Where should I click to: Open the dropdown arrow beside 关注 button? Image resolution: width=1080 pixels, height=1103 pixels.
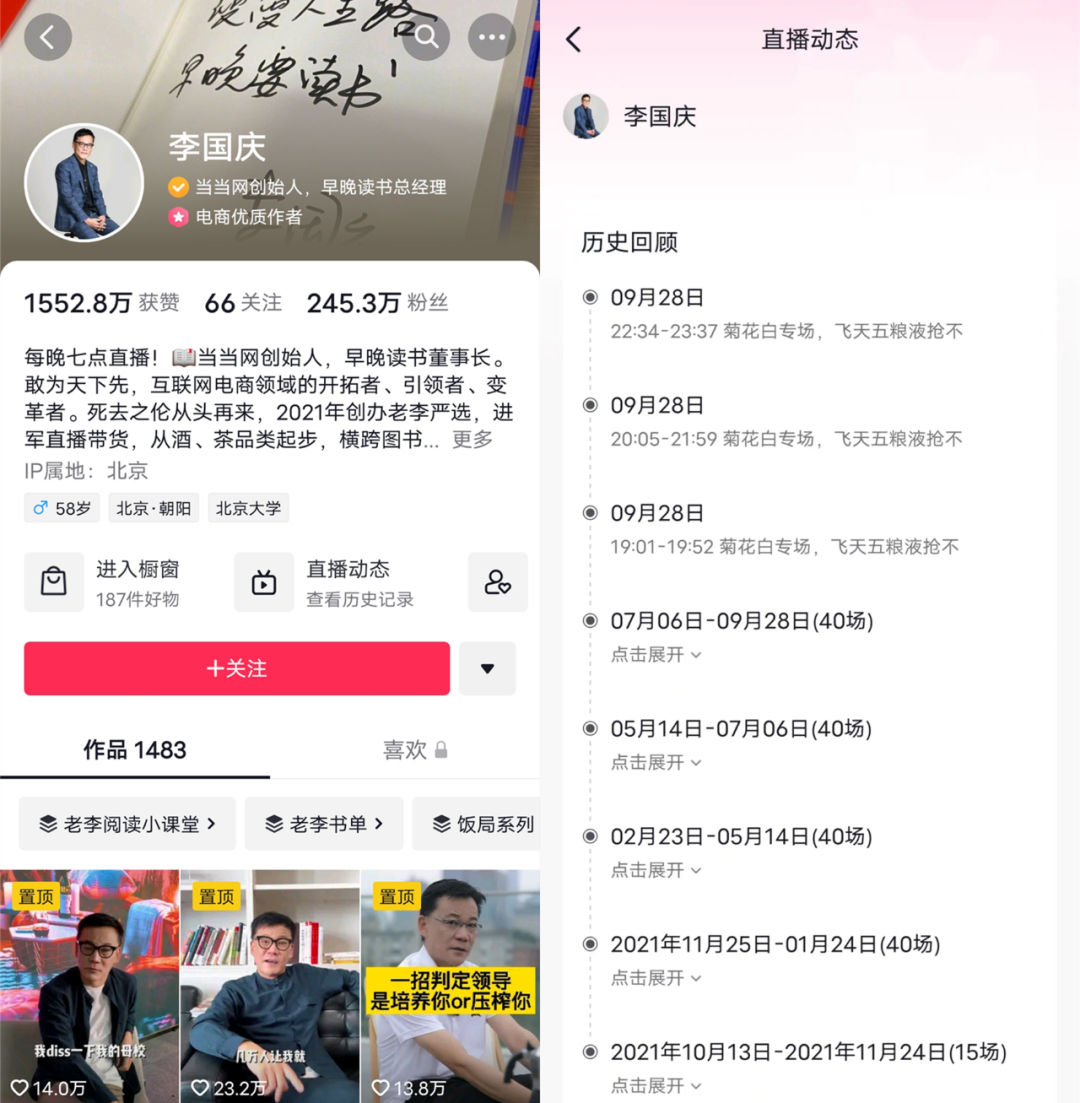point(487,668)
